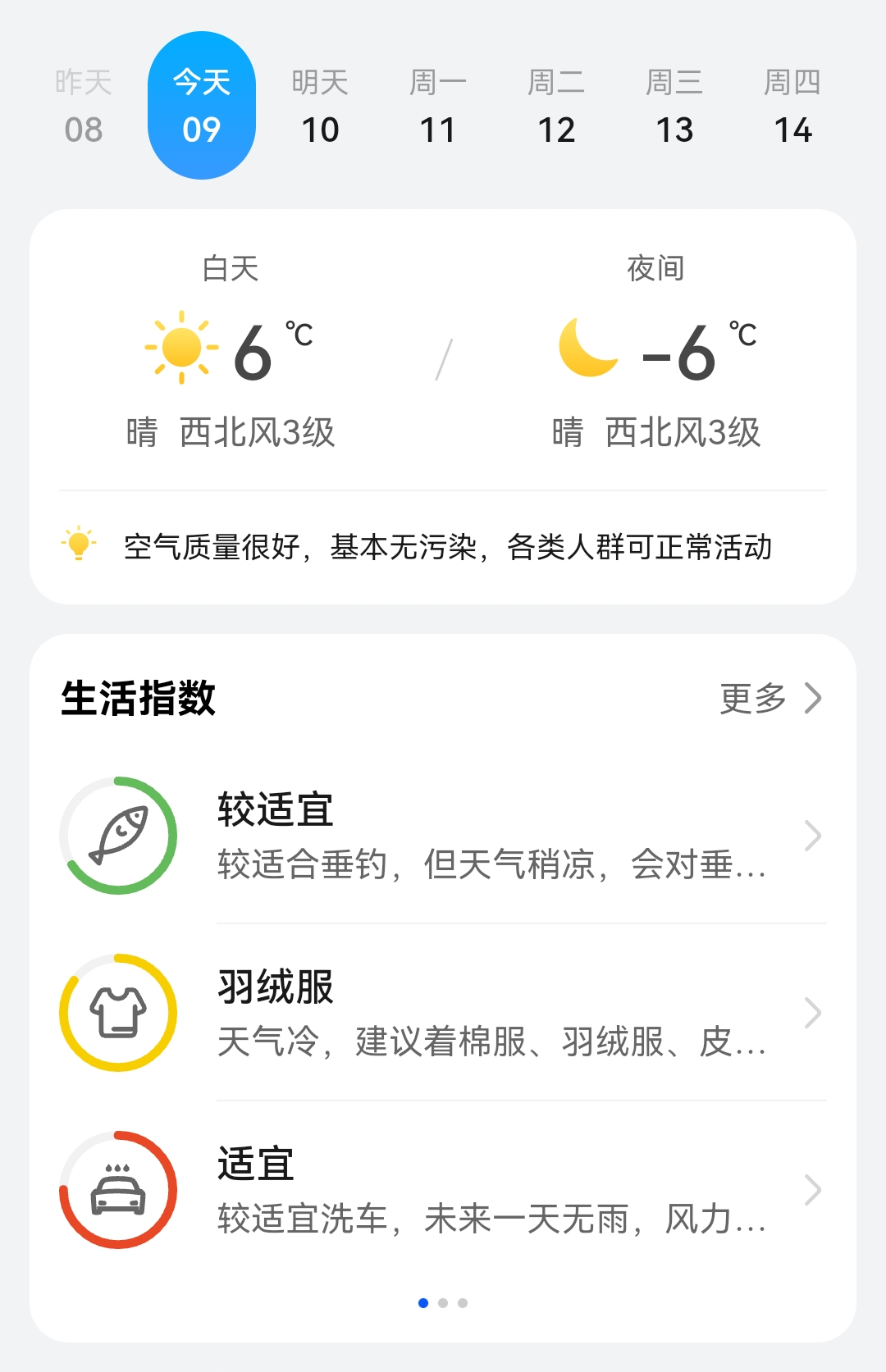View the forecast for 周三 13
The height and width of the screenshot is (1372, 886).
[674, 106]
